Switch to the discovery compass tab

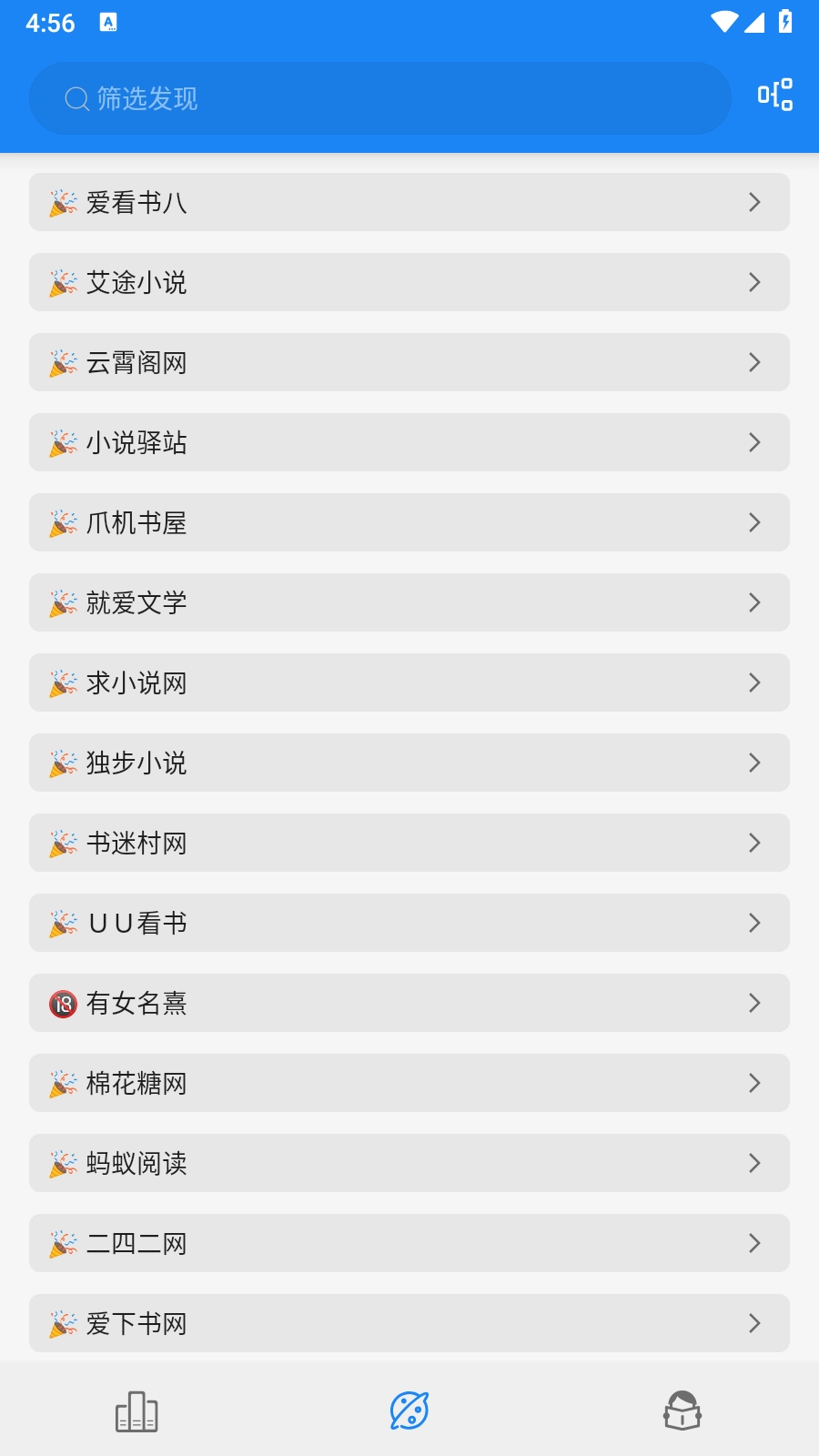[409, 1411]
